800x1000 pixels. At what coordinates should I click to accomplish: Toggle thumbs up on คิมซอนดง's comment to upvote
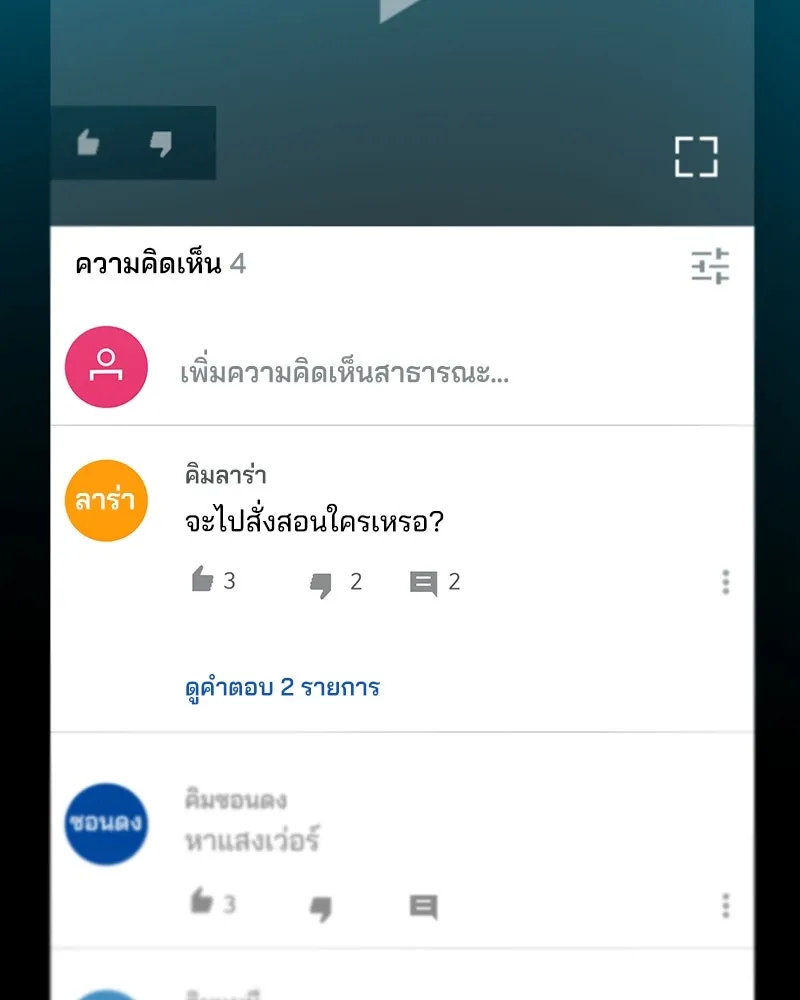pos(203,905)
